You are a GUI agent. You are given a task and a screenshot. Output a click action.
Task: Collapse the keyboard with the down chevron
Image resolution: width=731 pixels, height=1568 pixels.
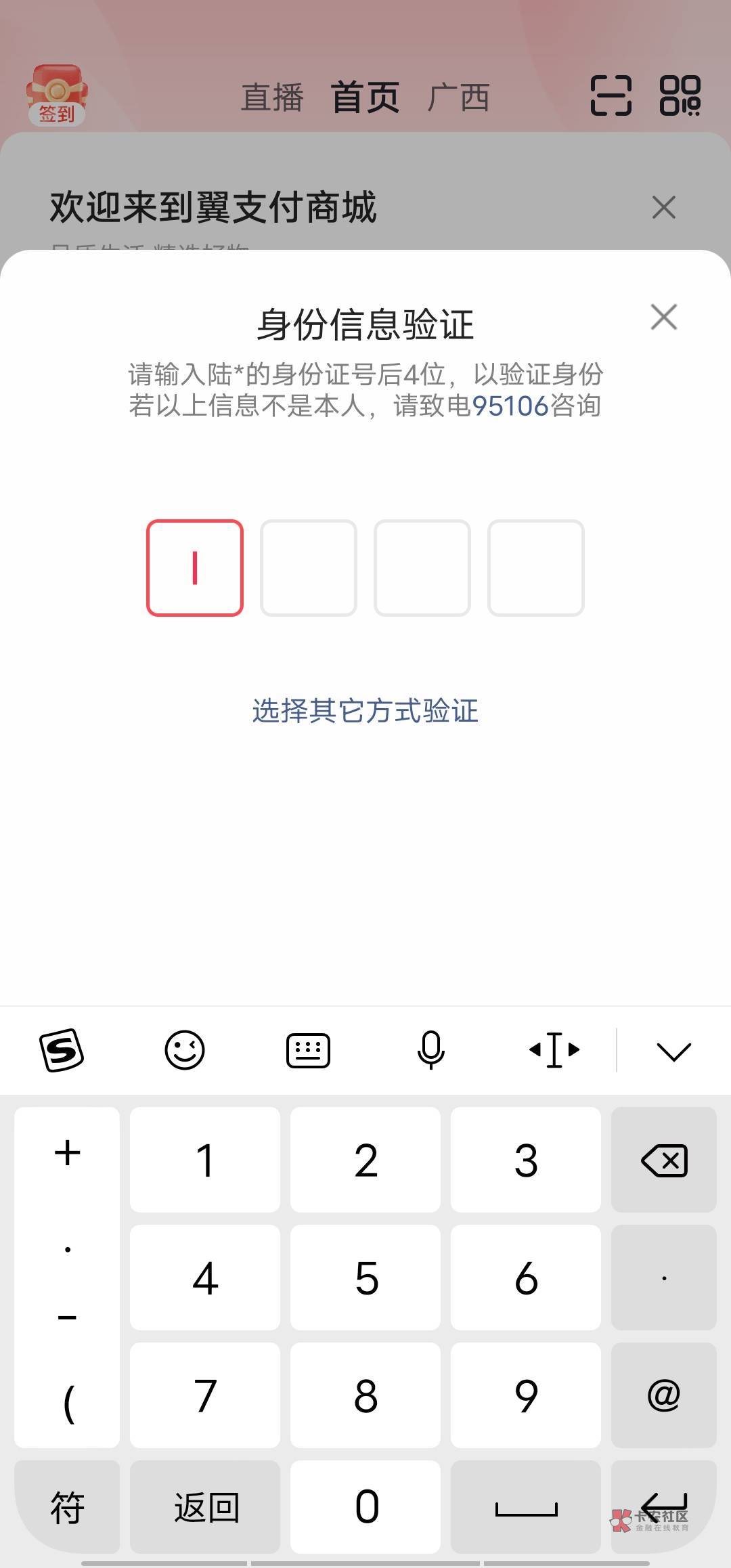coord(673,1051)
